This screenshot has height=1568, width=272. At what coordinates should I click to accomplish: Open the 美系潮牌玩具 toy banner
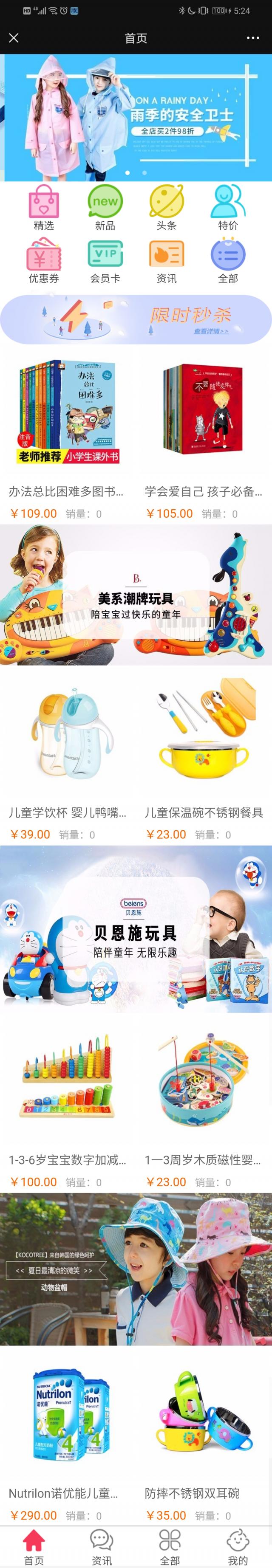click(x=136, y=595)
